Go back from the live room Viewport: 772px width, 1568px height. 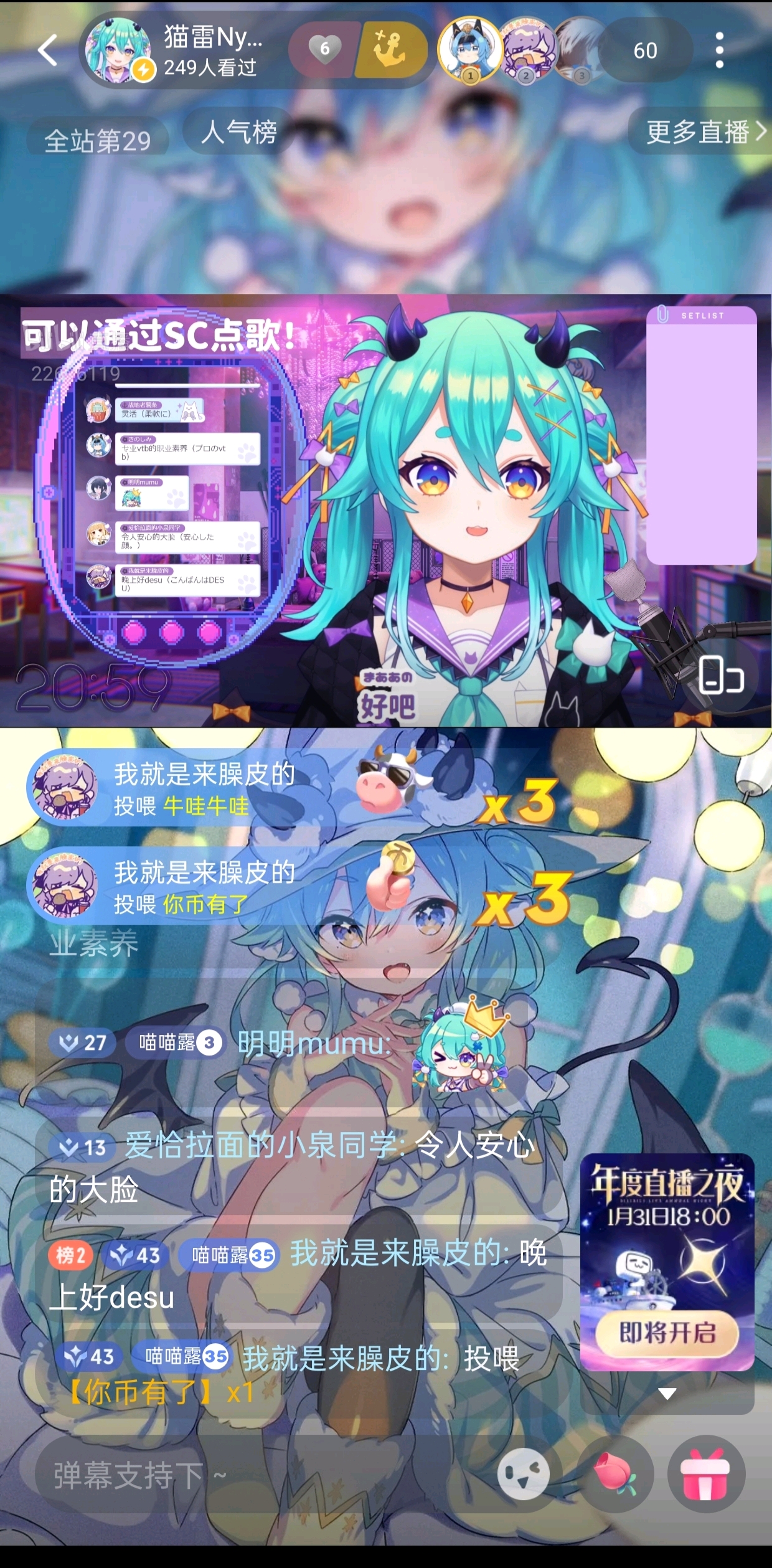[x=47, y=51]
